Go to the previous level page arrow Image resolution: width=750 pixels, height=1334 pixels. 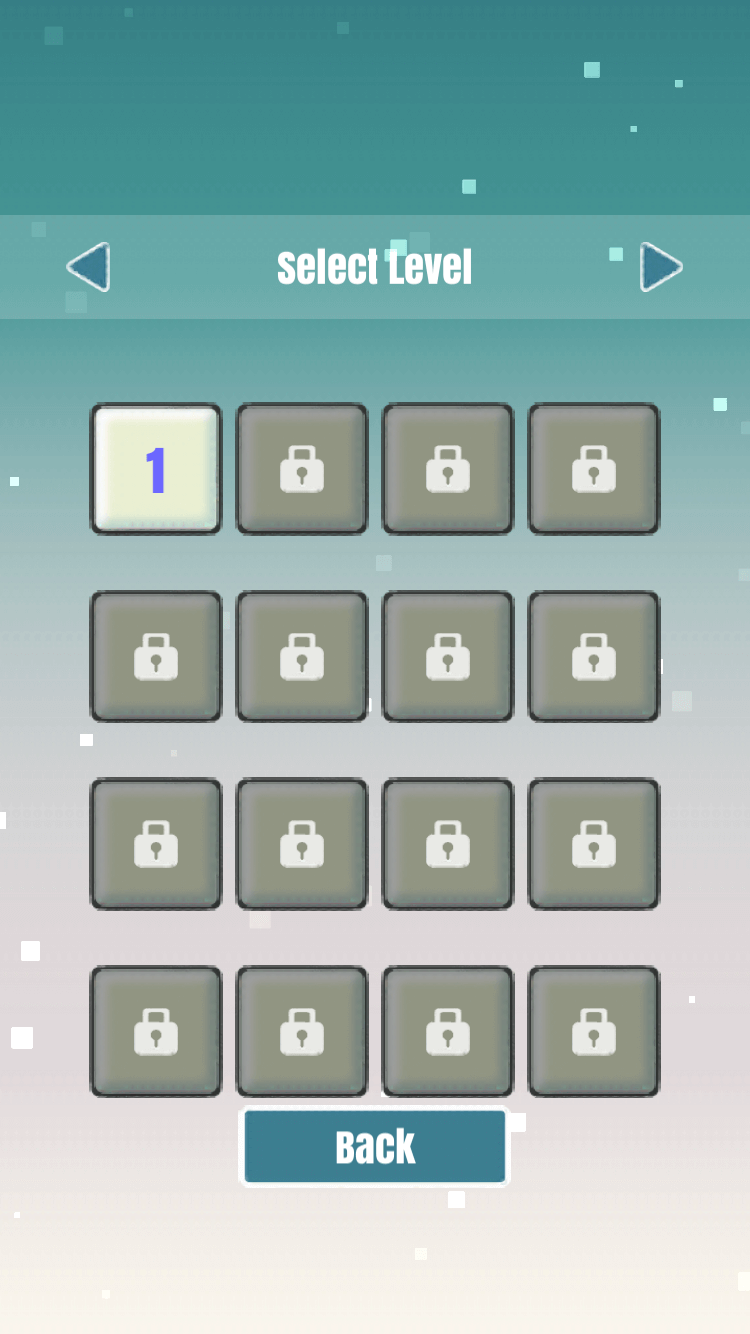click(x=89, y=267)
